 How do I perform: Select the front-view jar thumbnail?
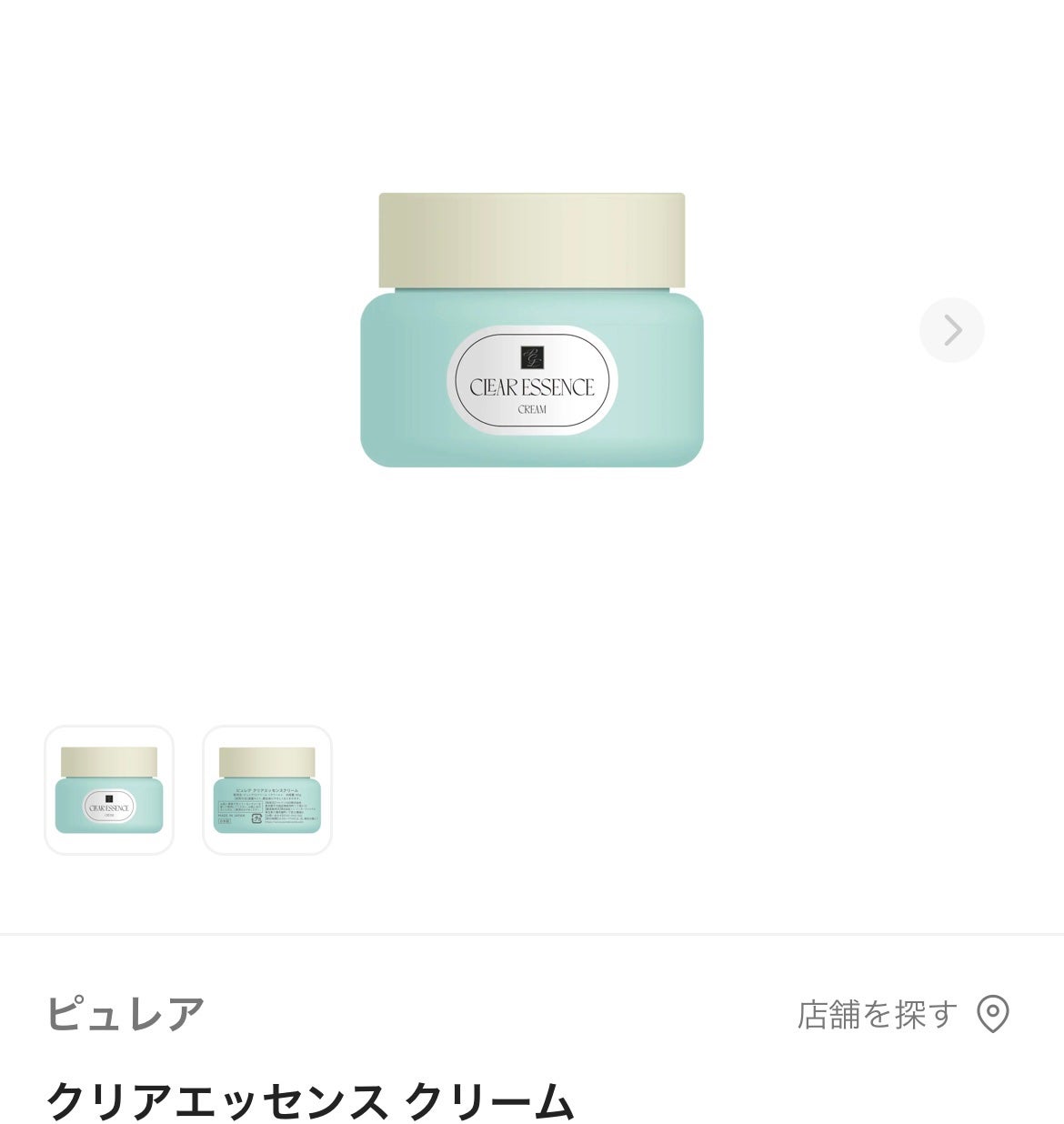point(108,790)
